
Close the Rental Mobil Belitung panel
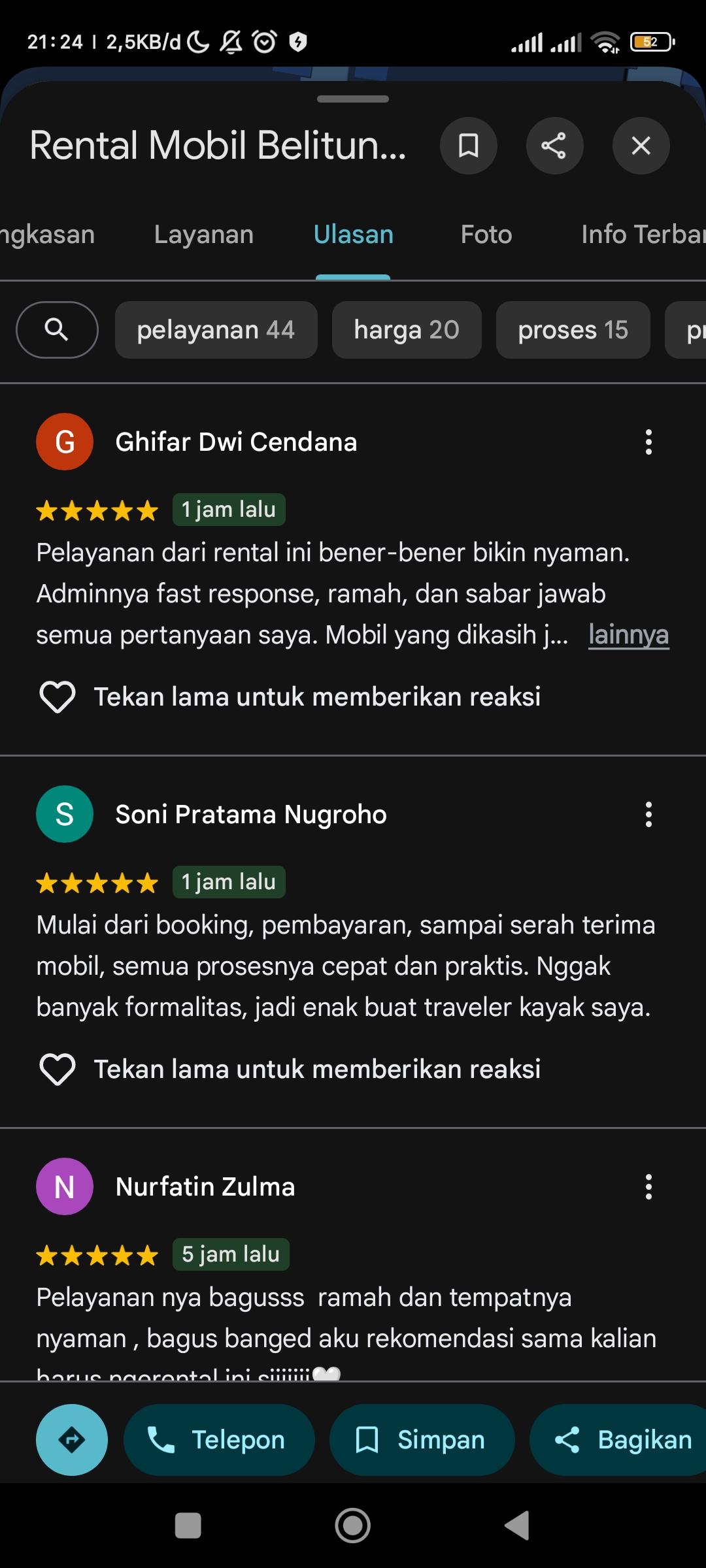coord(641,146)
